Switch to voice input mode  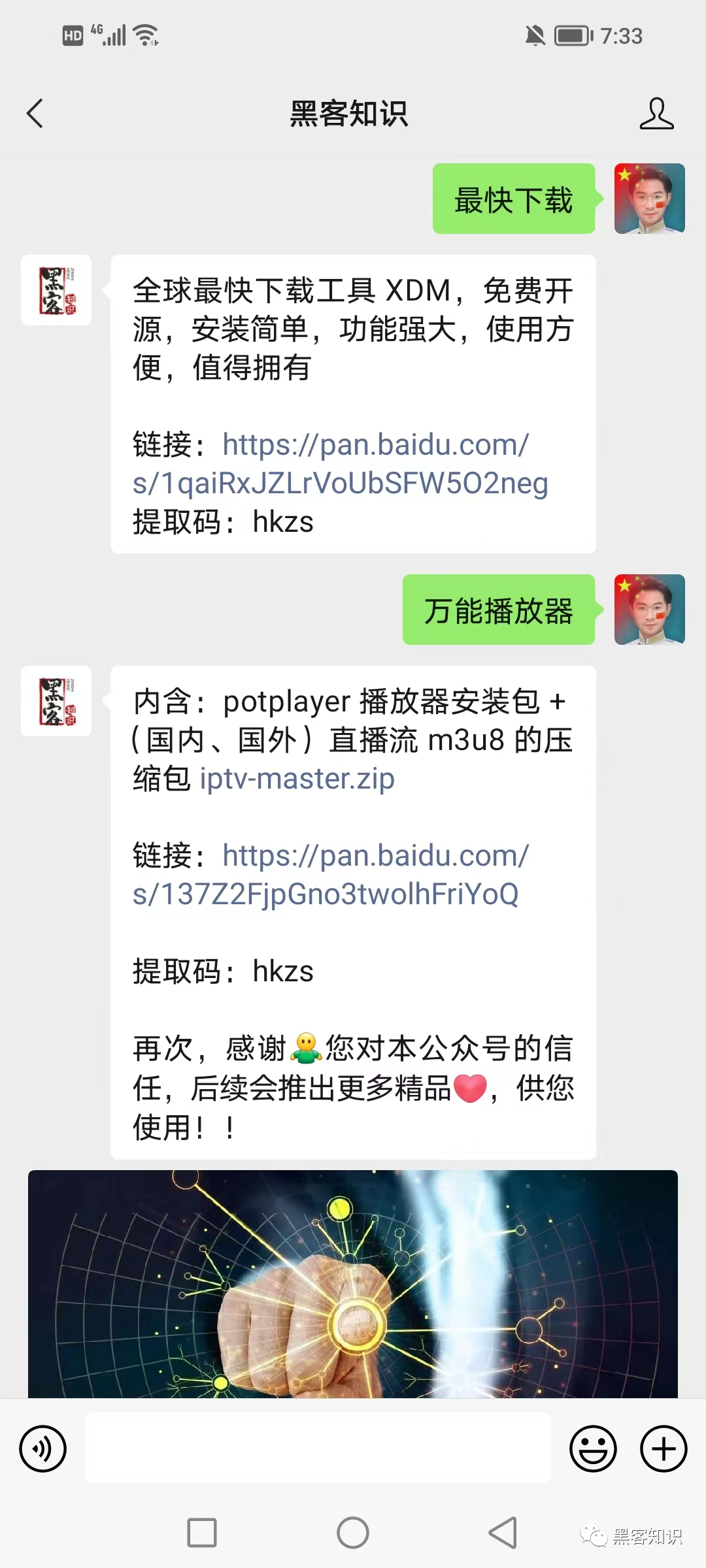[43, 1448]
